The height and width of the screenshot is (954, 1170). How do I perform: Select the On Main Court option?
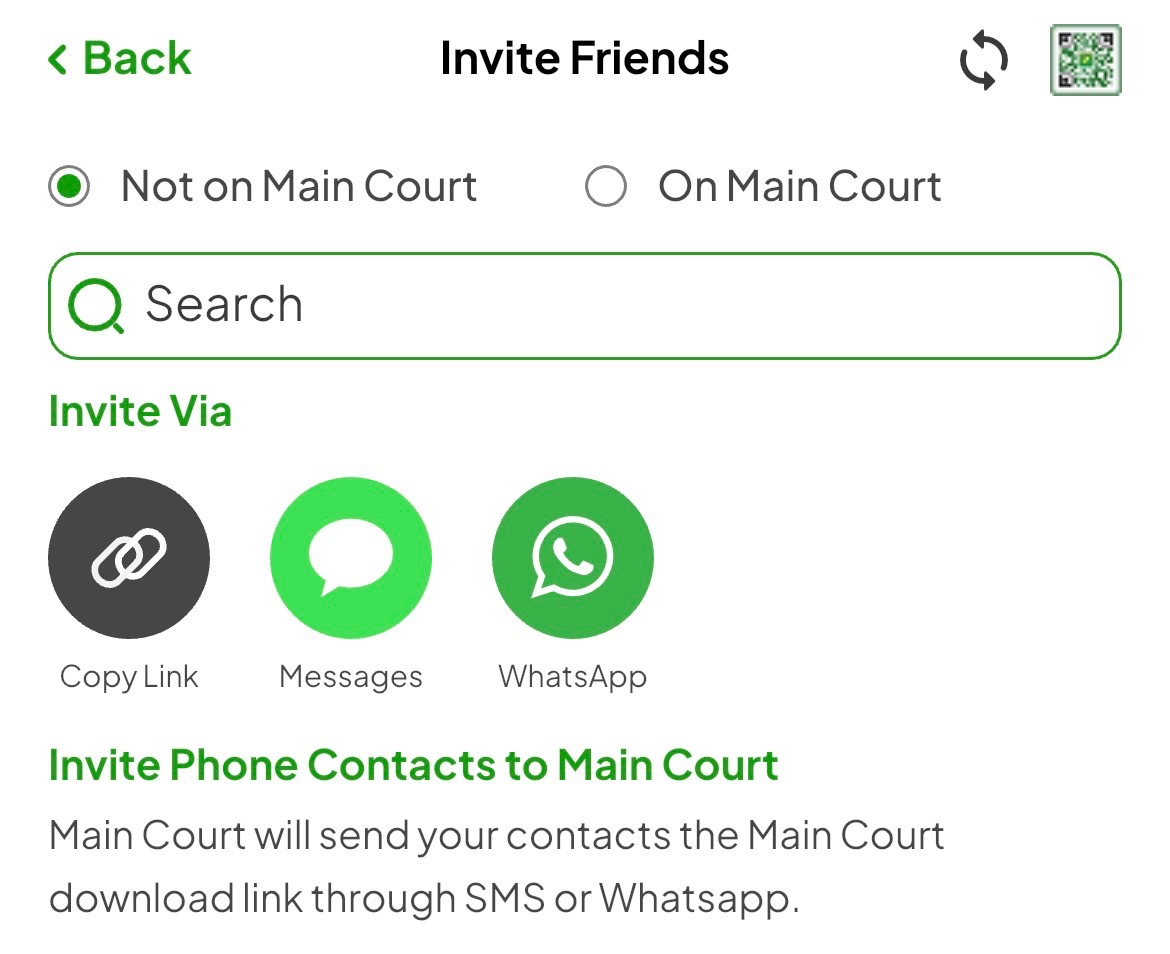tap(606, 187)
